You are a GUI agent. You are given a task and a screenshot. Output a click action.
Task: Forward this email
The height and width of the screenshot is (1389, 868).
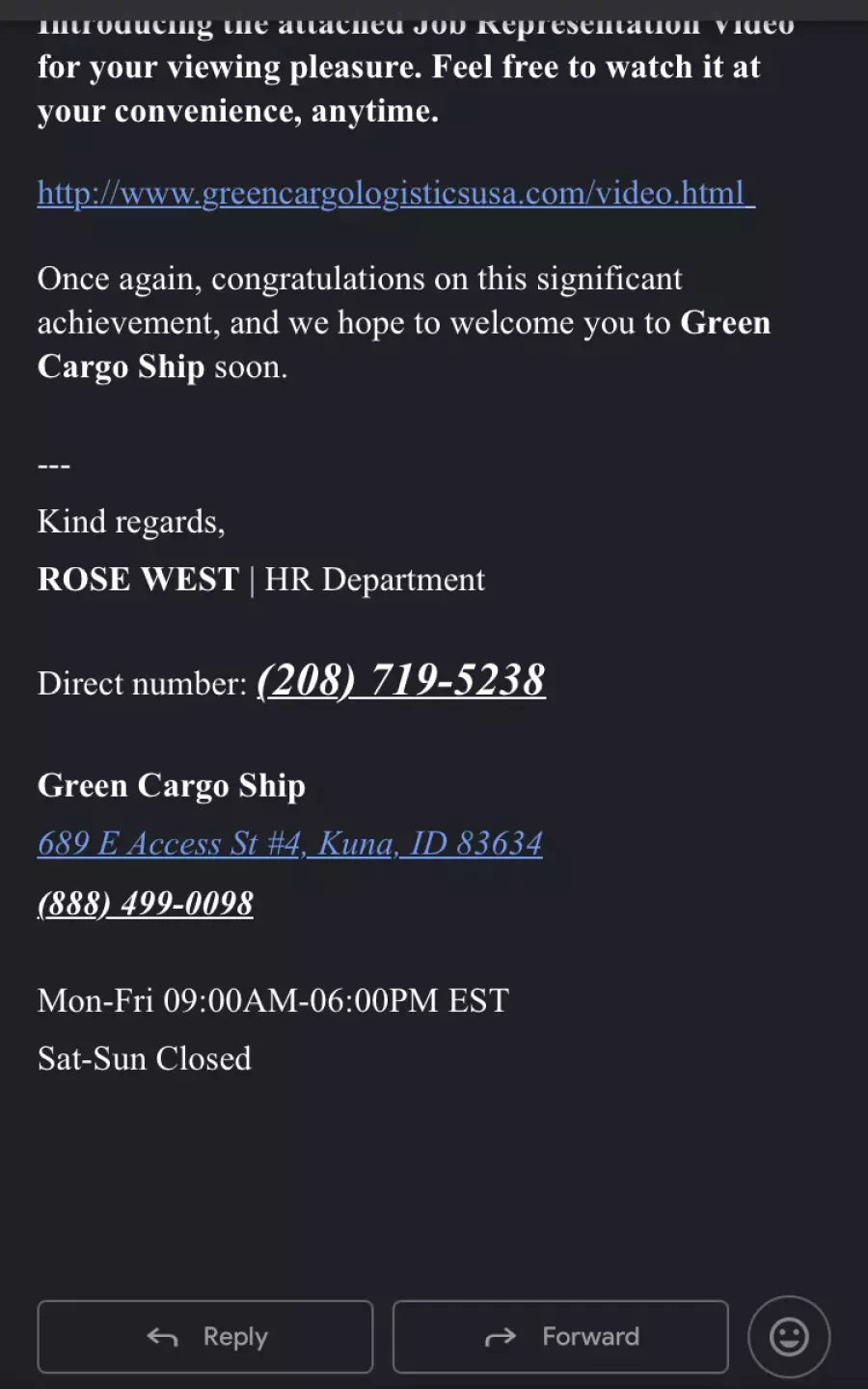pos(560,1337)
